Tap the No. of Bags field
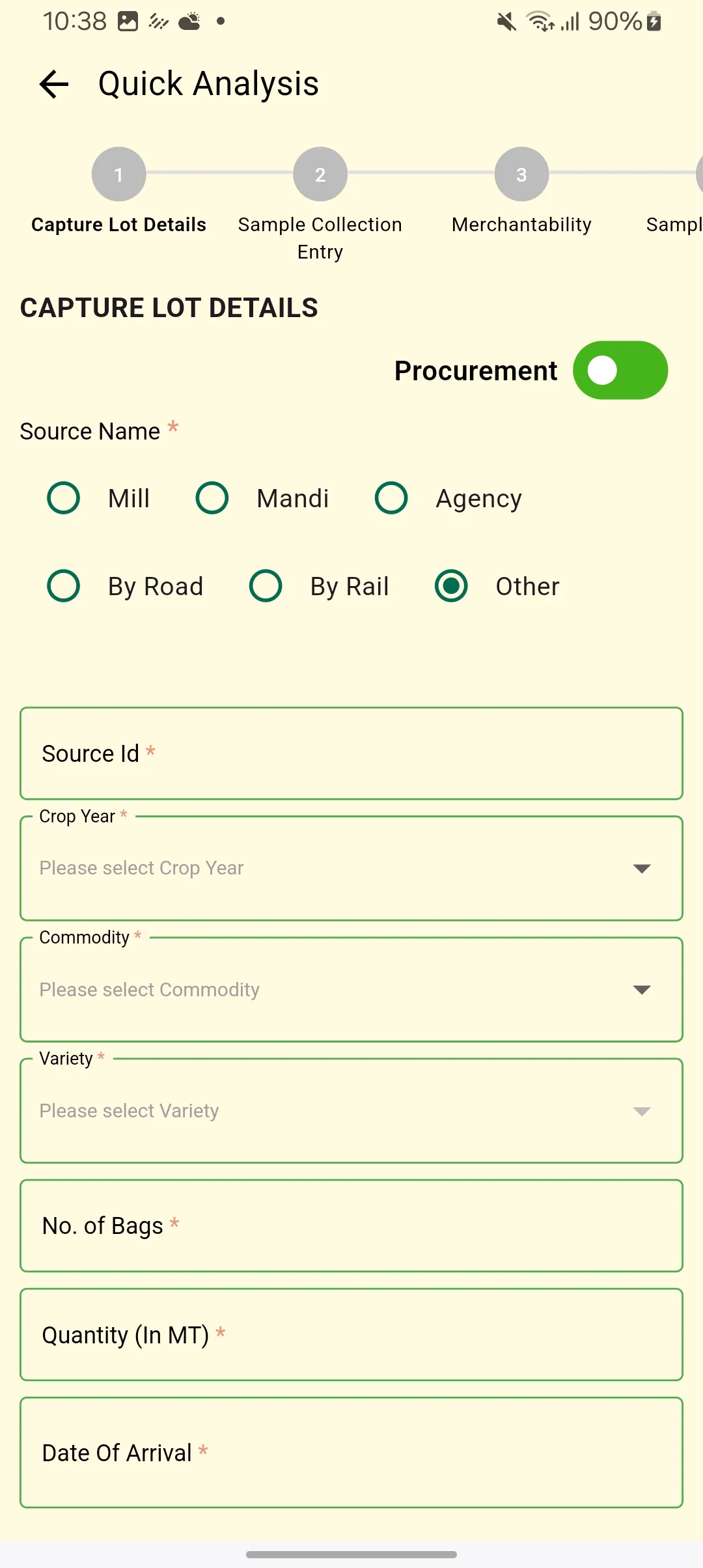Image resolution: width=703 pixels, height=1568 pixels. pyautogui.click(x=351, y=1225)
